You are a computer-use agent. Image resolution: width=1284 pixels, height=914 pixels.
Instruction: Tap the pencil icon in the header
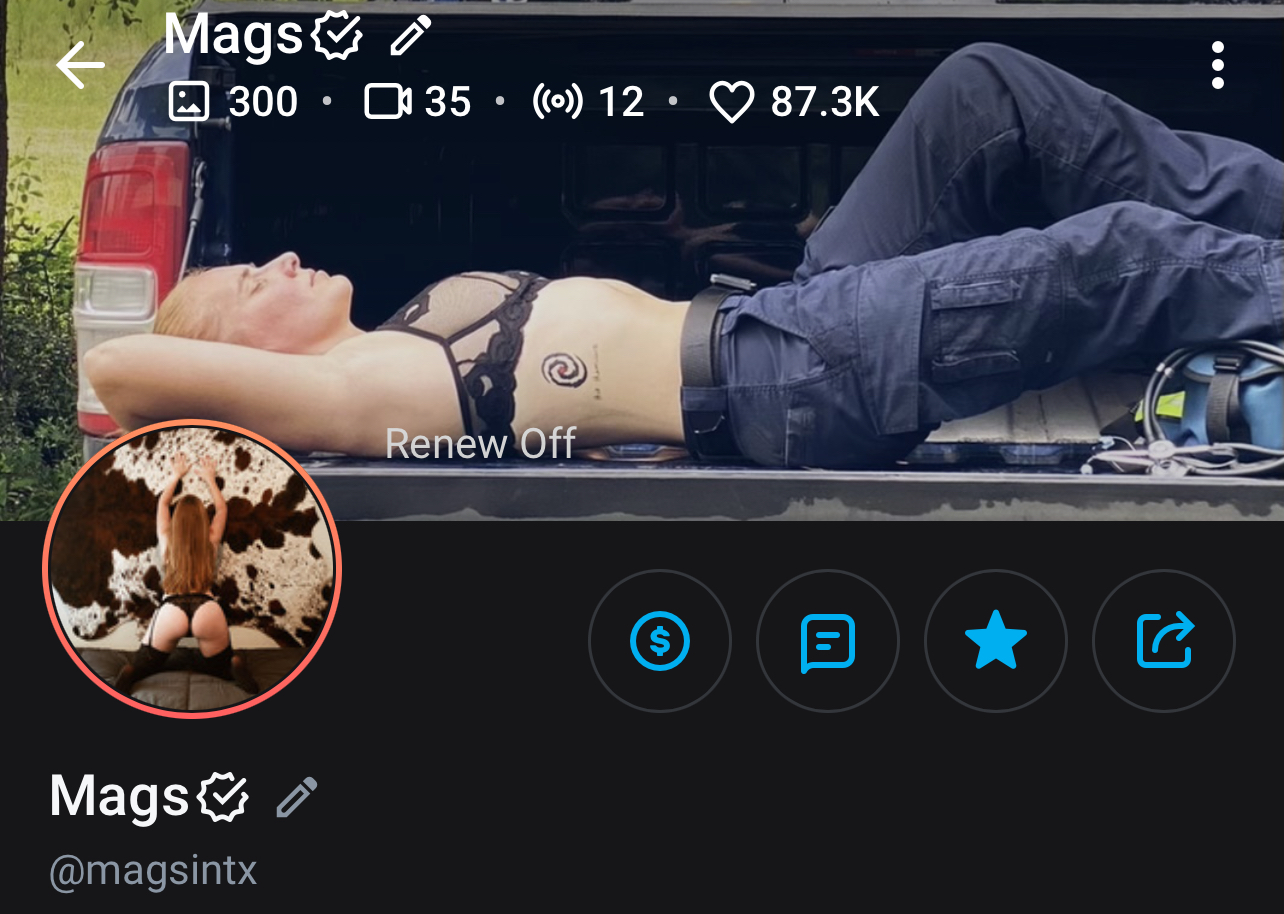409,36
